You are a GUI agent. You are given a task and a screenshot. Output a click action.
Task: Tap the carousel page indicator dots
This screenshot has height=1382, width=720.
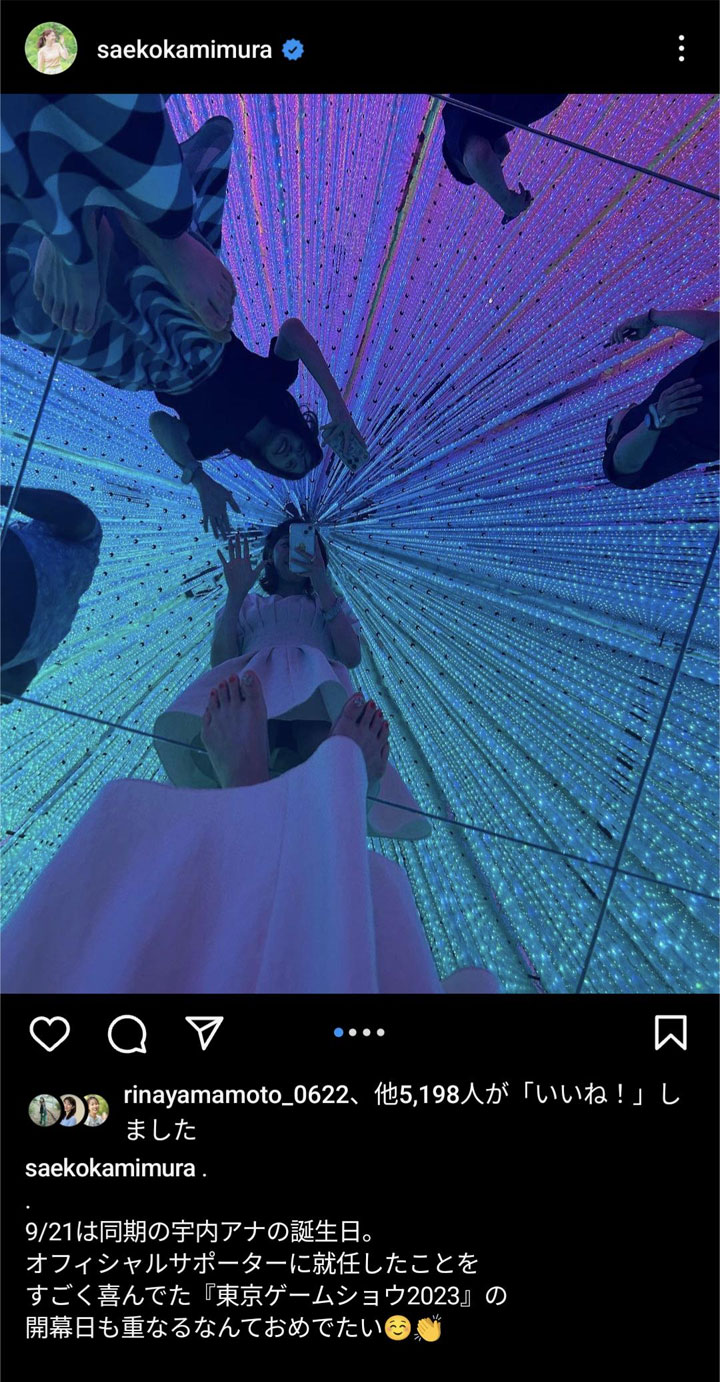coord(359,1032)
